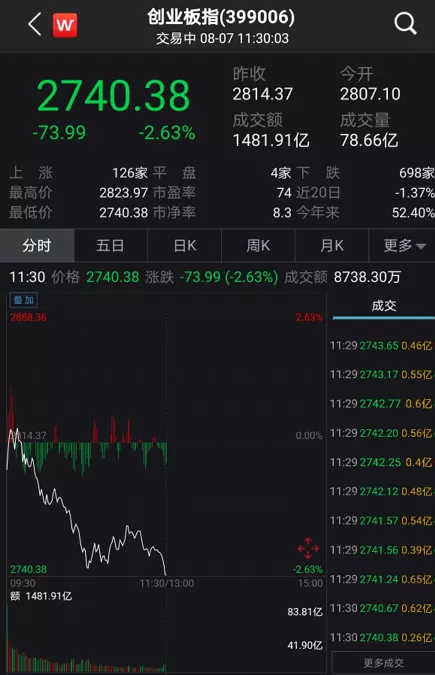Expand the 更多 chart options dropdown
This screenshot has height=675, width=435.
tap(404, 246)
